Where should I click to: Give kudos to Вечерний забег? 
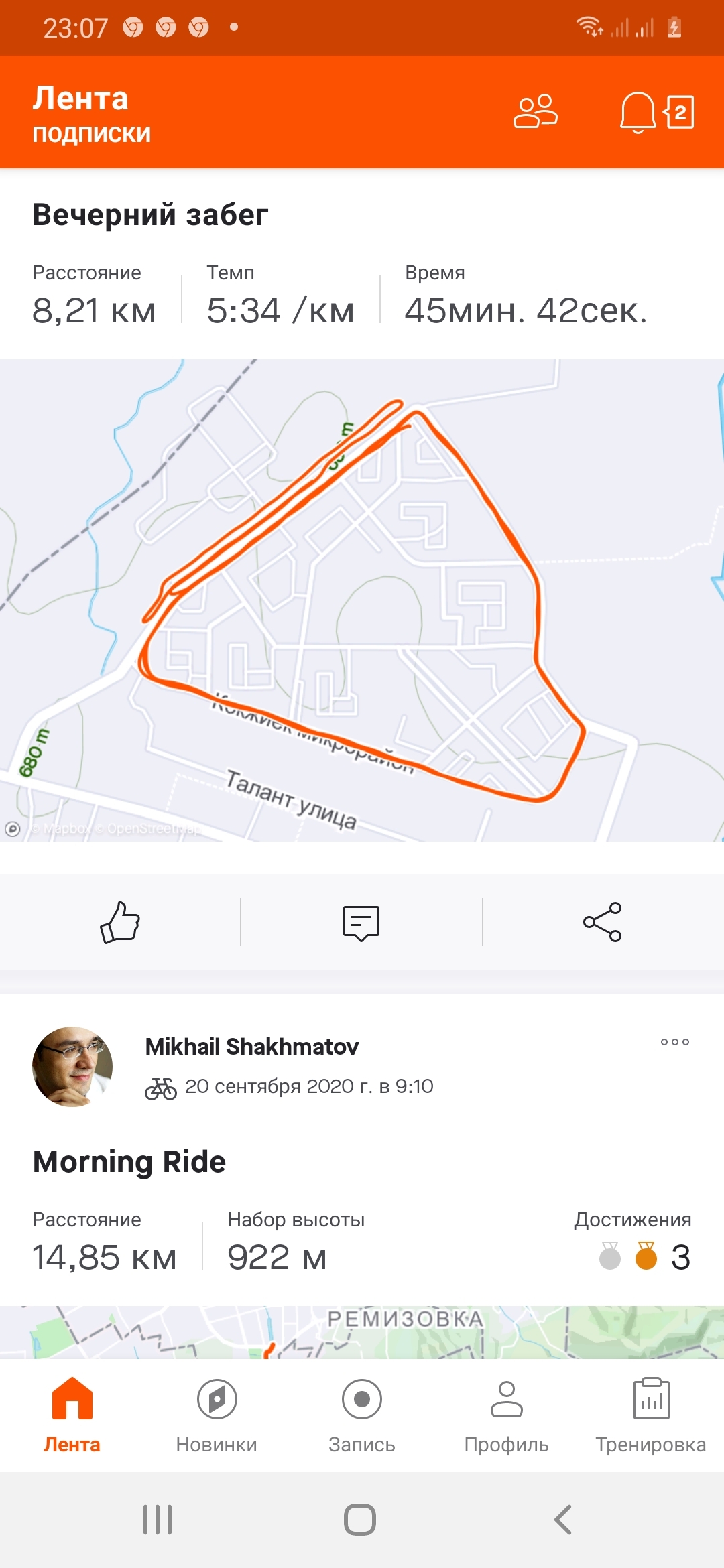(120, 922)
